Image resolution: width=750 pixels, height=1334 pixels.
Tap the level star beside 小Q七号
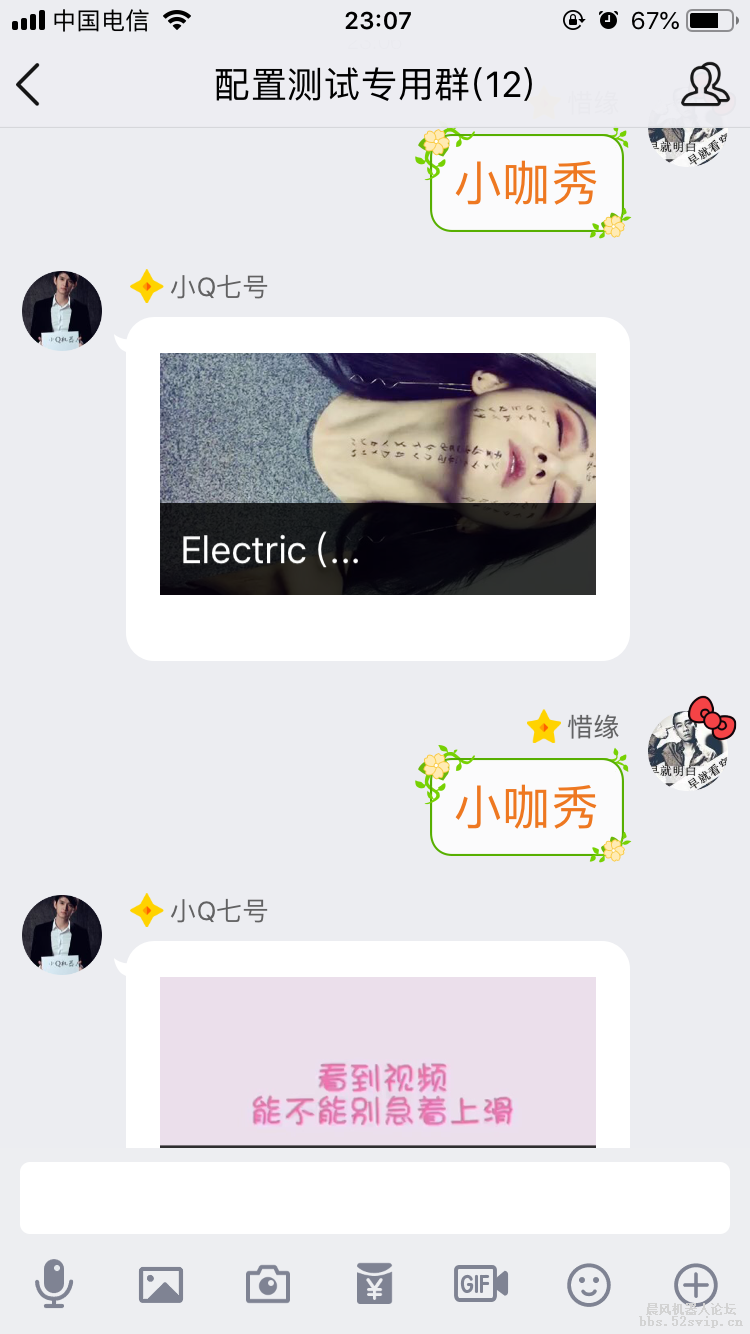[x=147, y=286]
